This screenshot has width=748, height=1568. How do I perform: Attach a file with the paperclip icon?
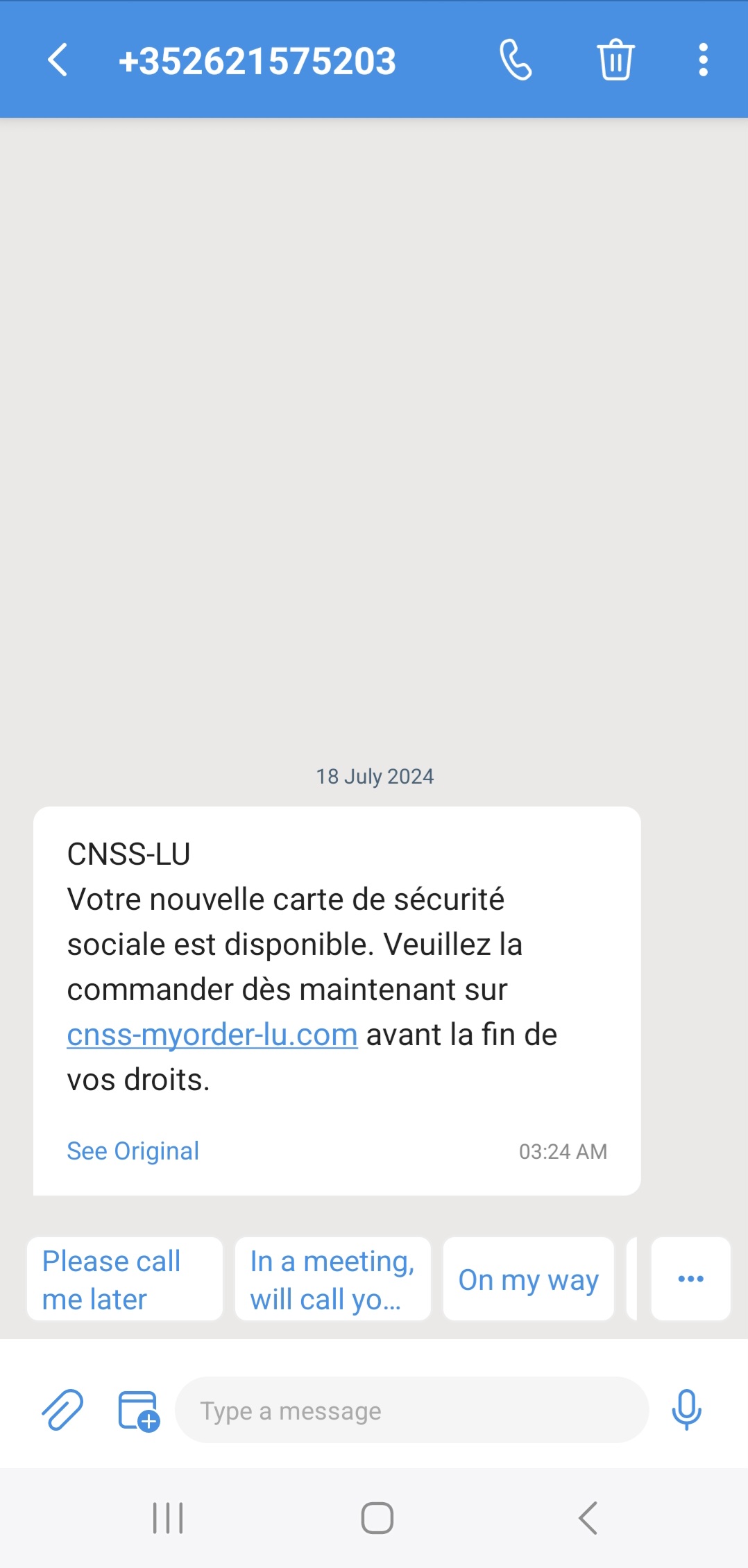[x=62, y=1409]
